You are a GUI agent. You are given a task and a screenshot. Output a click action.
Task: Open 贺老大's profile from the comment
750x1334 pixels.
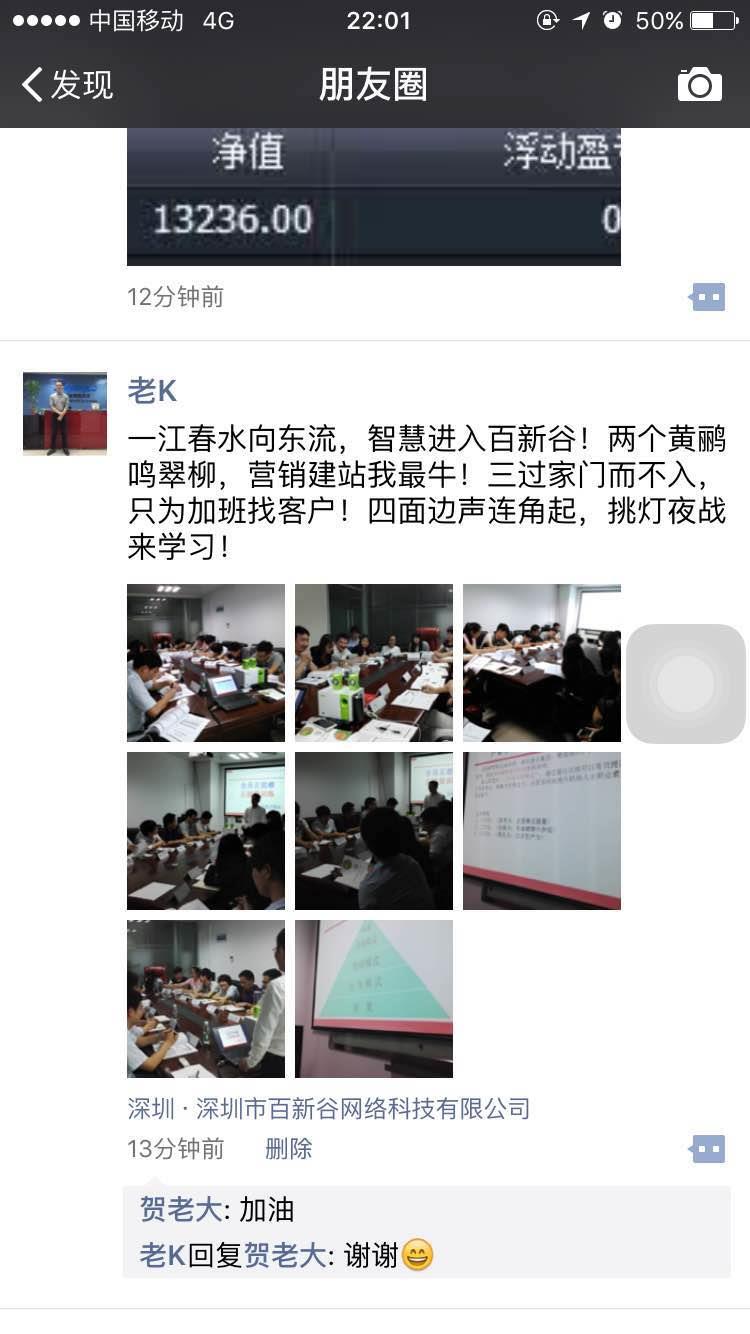[x=180, y=1210]
